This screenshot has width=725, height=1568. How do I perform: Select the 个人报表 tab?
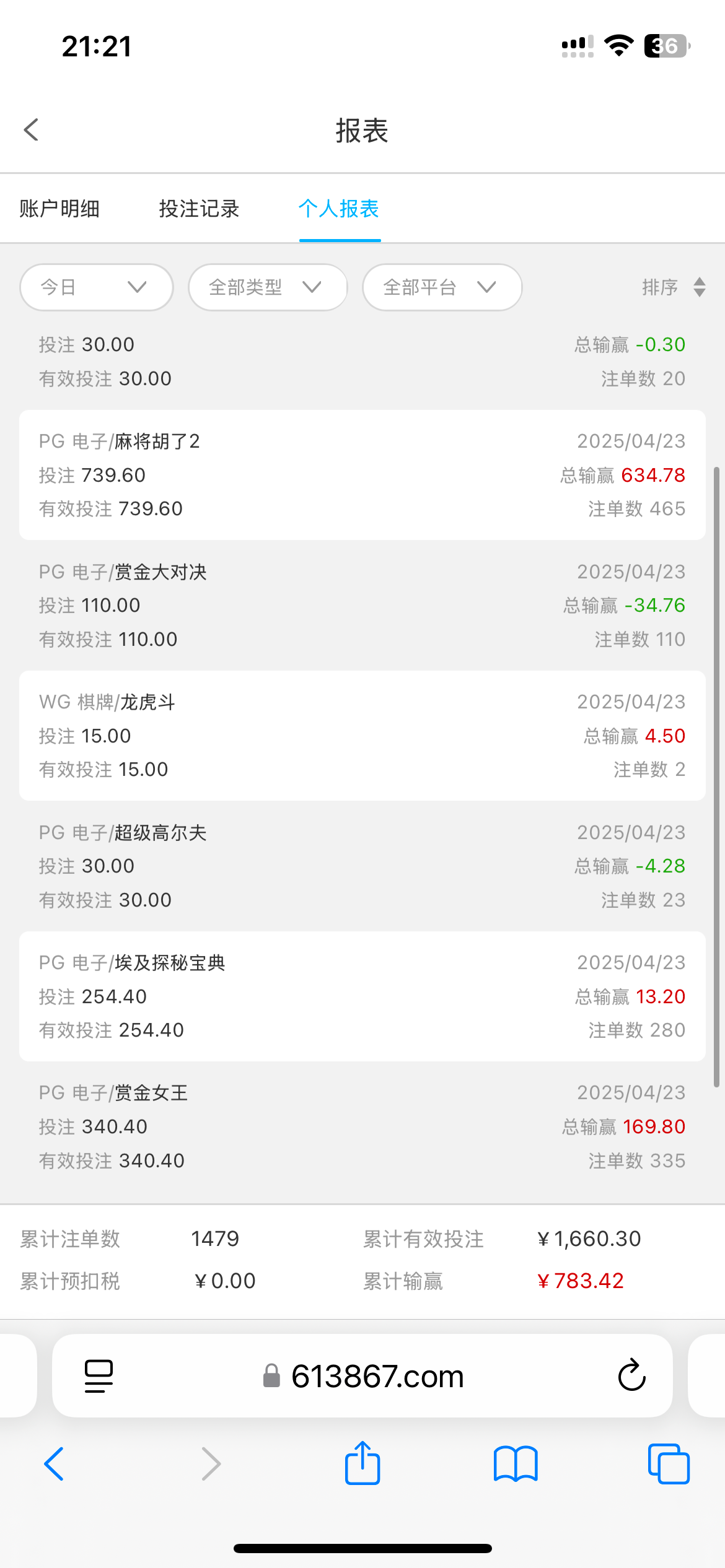(x=339, y=209)
